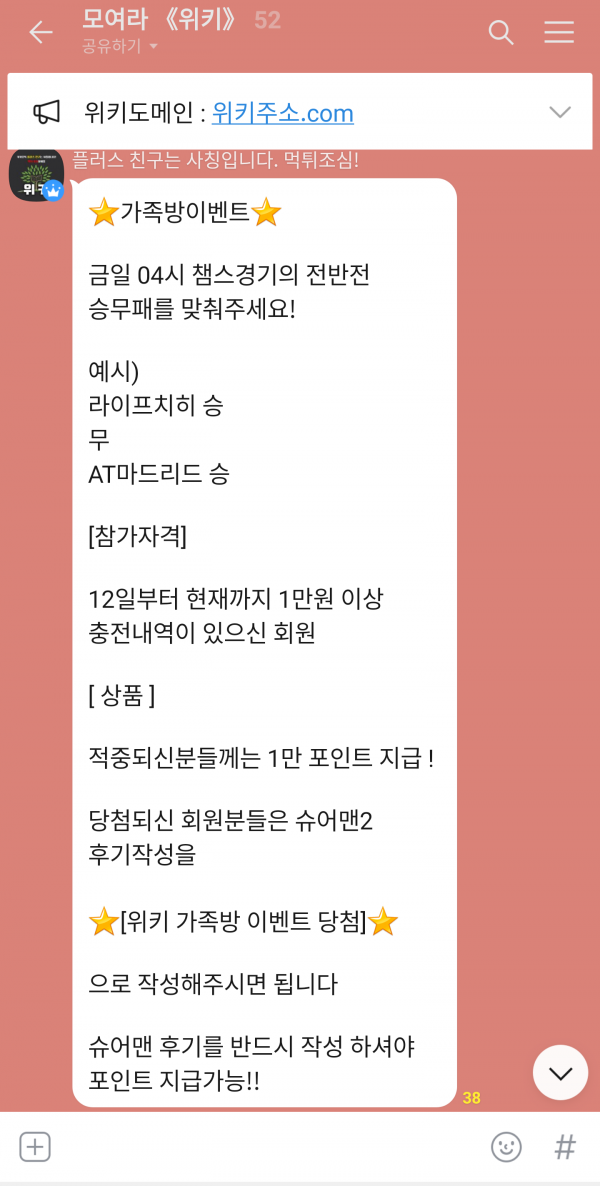Search within this chat
The image size is (600, 1186).
[500, 32]
